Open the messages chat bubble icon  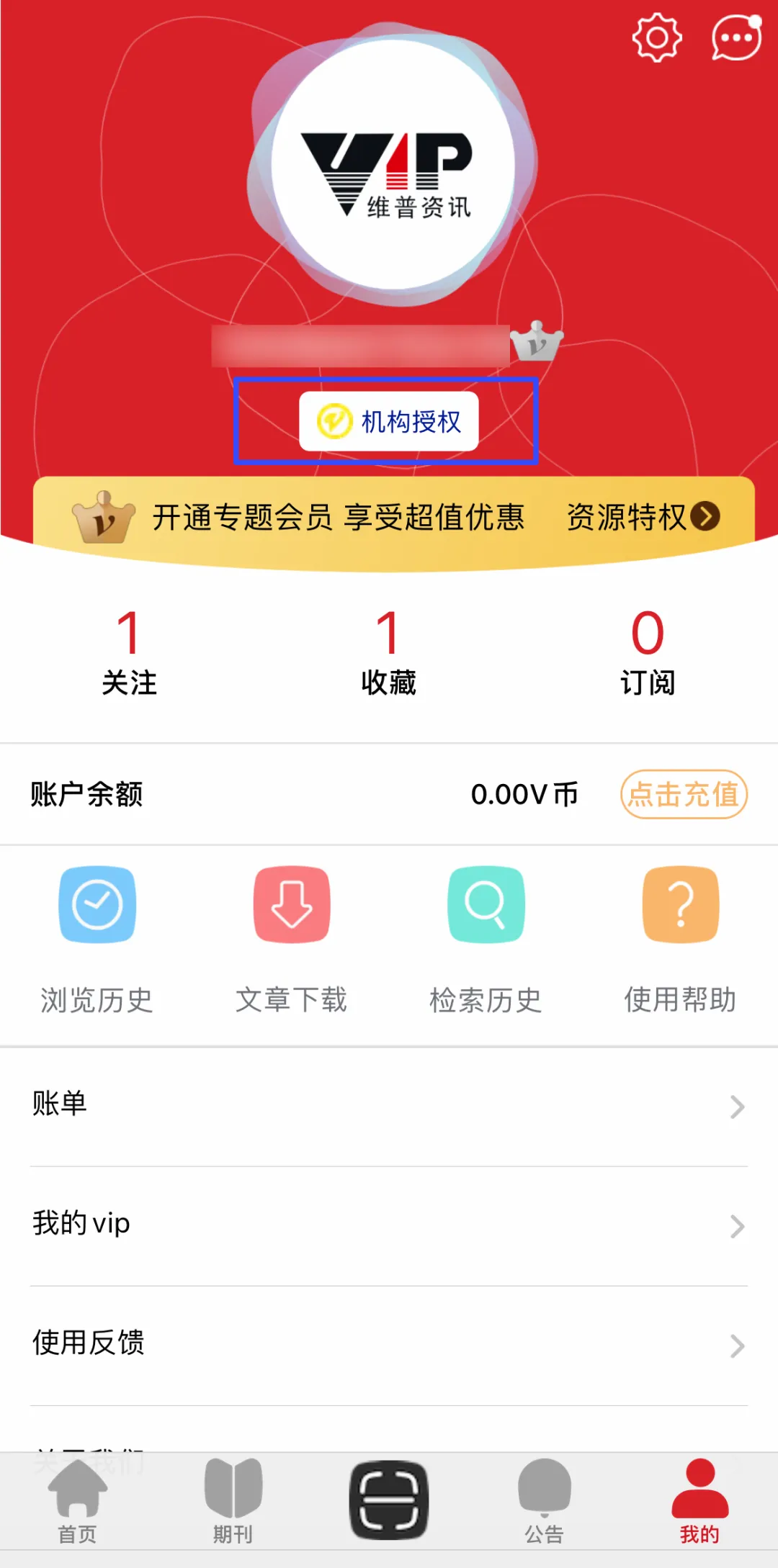coord(736,37)
